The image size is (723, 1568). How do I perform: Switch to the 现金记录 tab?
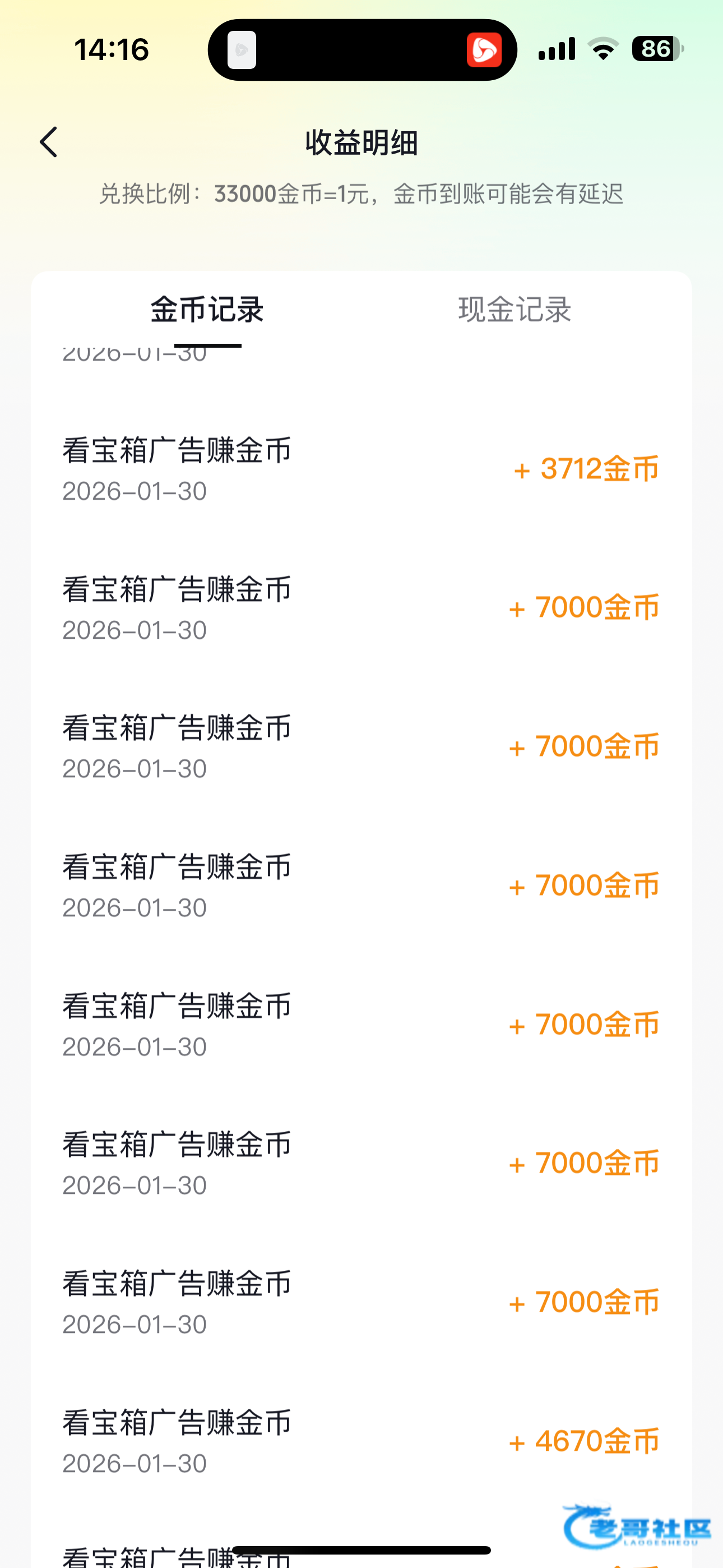tap(515, 310)
